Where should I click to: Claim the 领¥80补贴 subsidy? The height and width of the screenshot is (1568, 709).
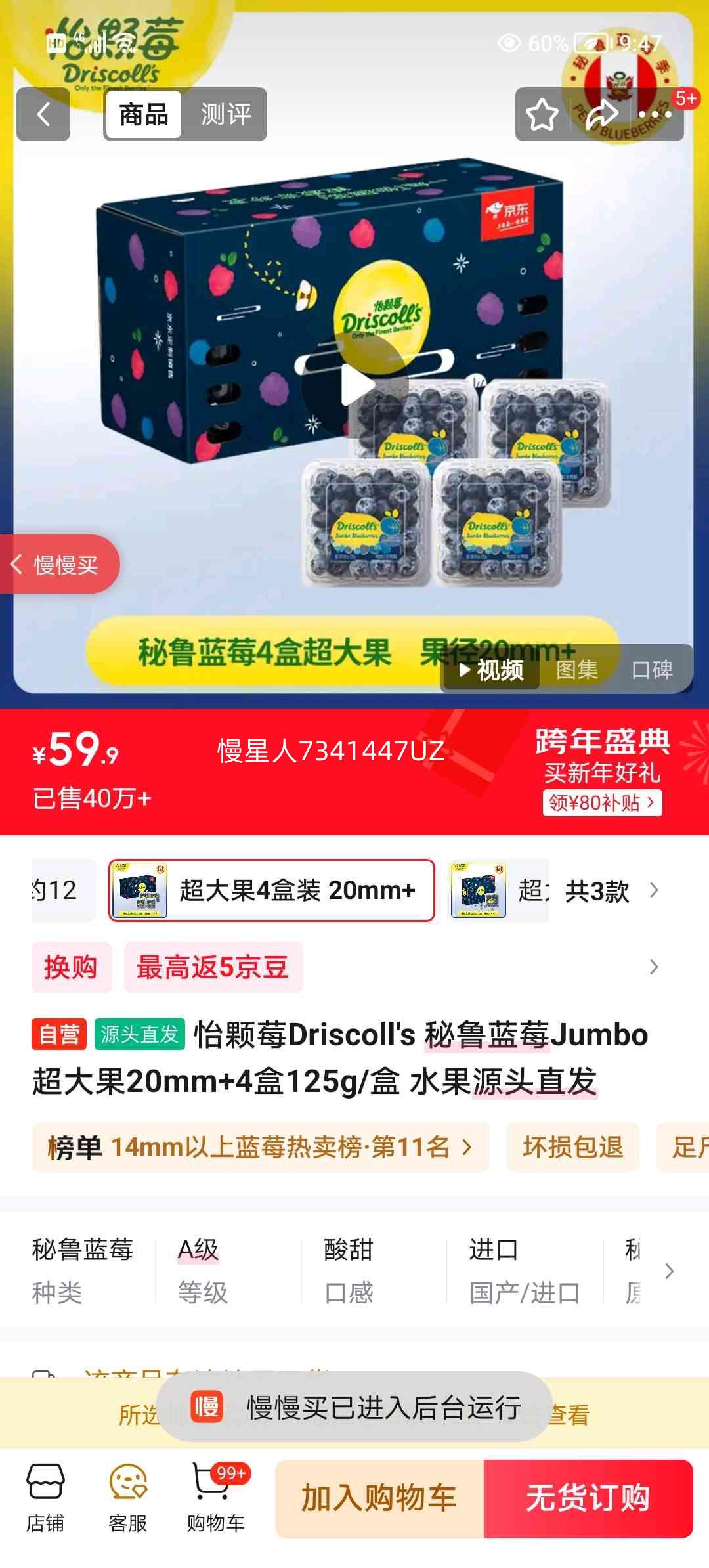[x=601, y=803]
